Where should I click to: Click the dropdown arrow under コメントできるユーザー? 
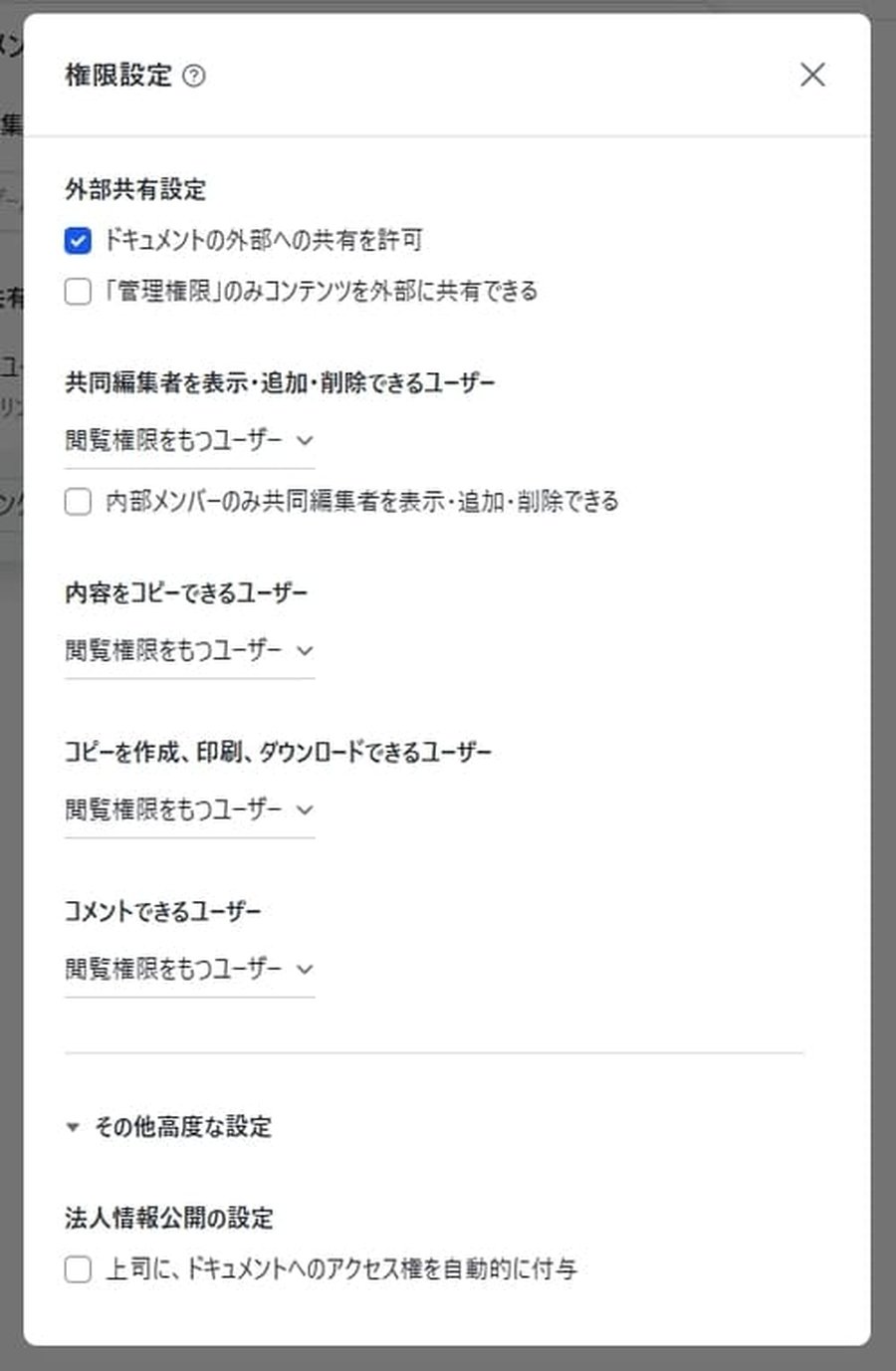(x=306, y=969)
